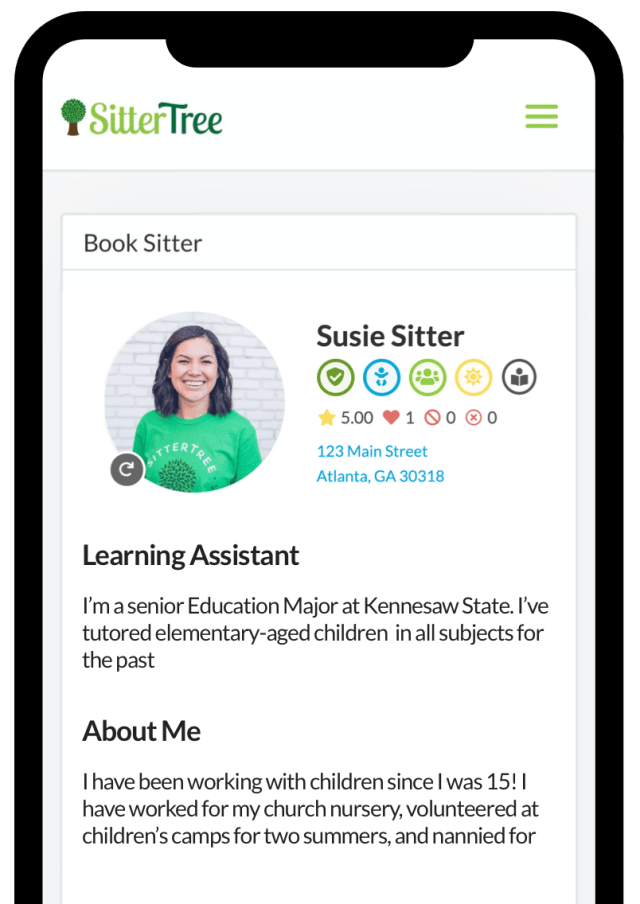640x904 pixels.
Task: Open the hamburger menu
Action: tap(541, 117)
